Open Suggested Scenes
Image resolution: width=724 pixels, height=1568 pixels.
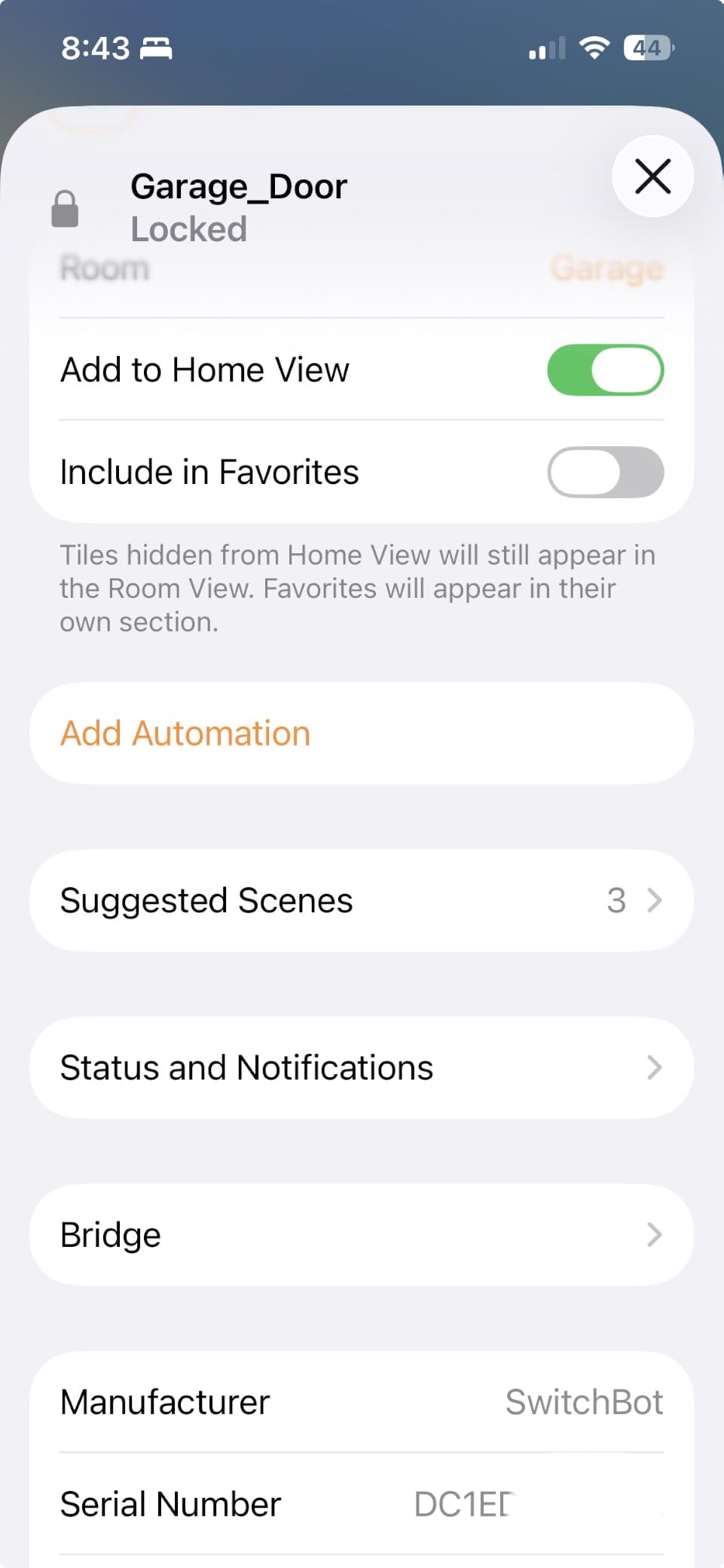click(362, 901)
